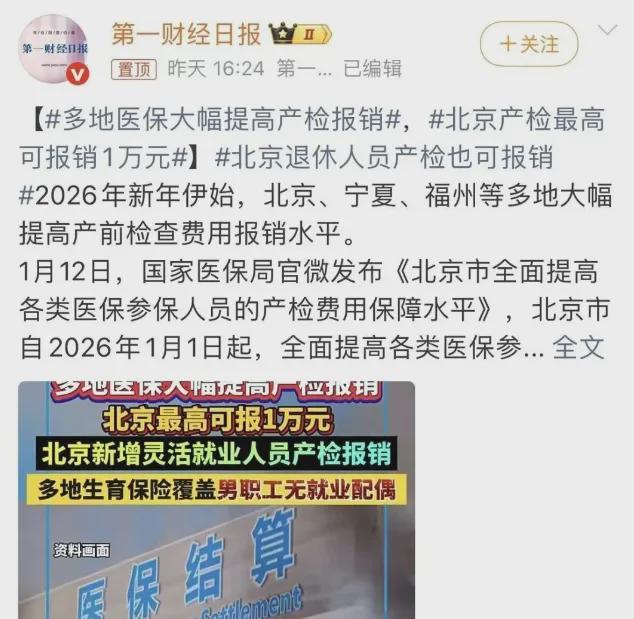Viewport: 634px width, 619px height.
Task: Expand the post options chevron
Action: pyautogui.click(x=608, y=31)
